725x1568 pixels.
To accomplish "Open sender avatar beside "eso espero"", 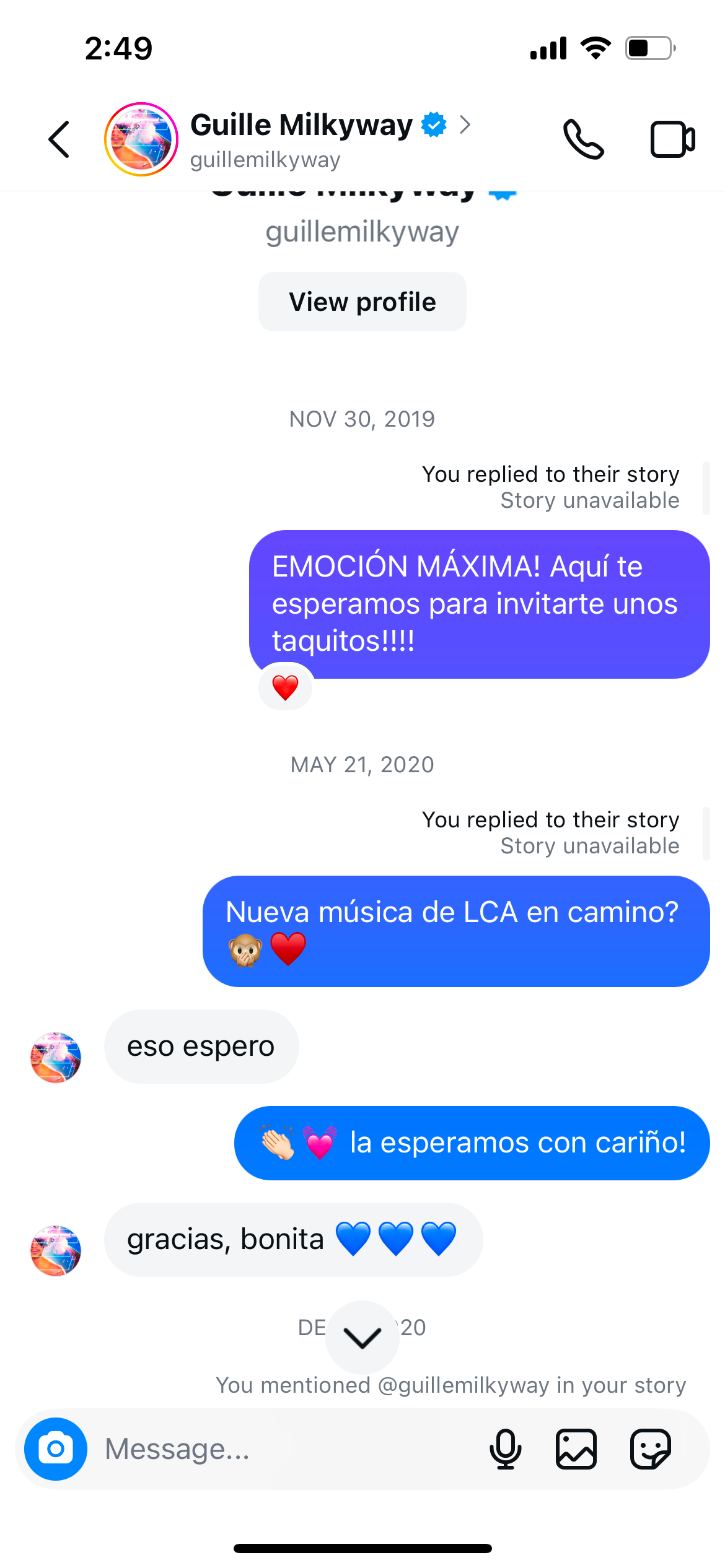I will (x=56, y=1057).
